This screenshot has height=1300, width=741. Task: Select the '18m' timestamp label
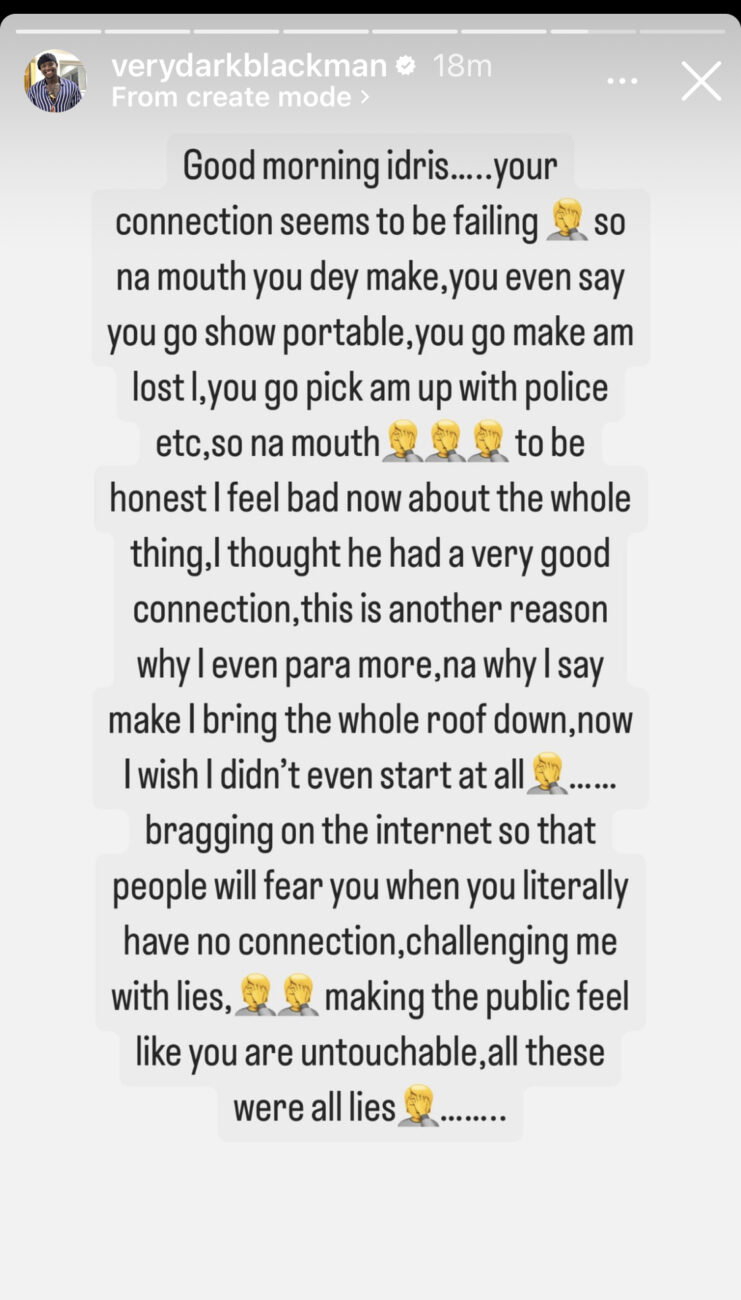point(461,66)
